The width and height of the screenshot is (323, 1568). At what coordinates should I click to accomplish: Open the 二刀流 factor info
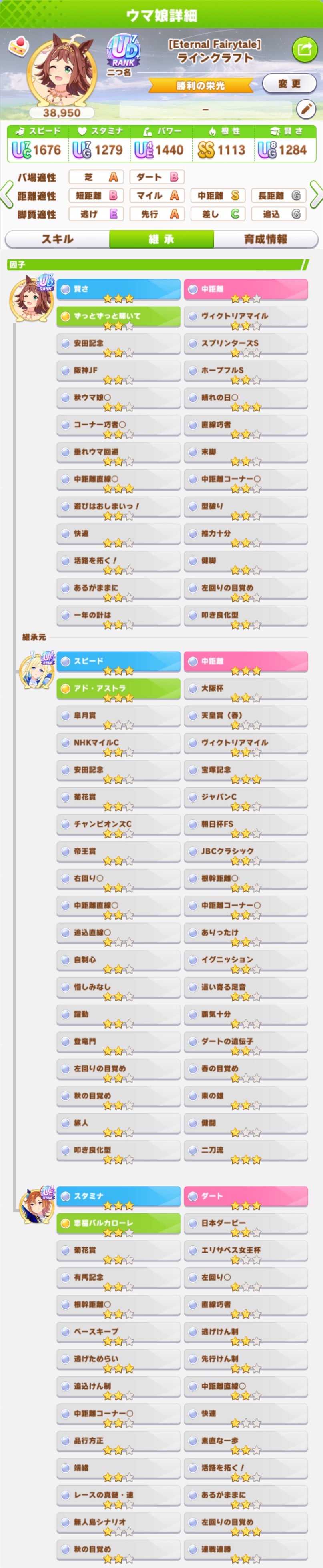point(245,1151)
